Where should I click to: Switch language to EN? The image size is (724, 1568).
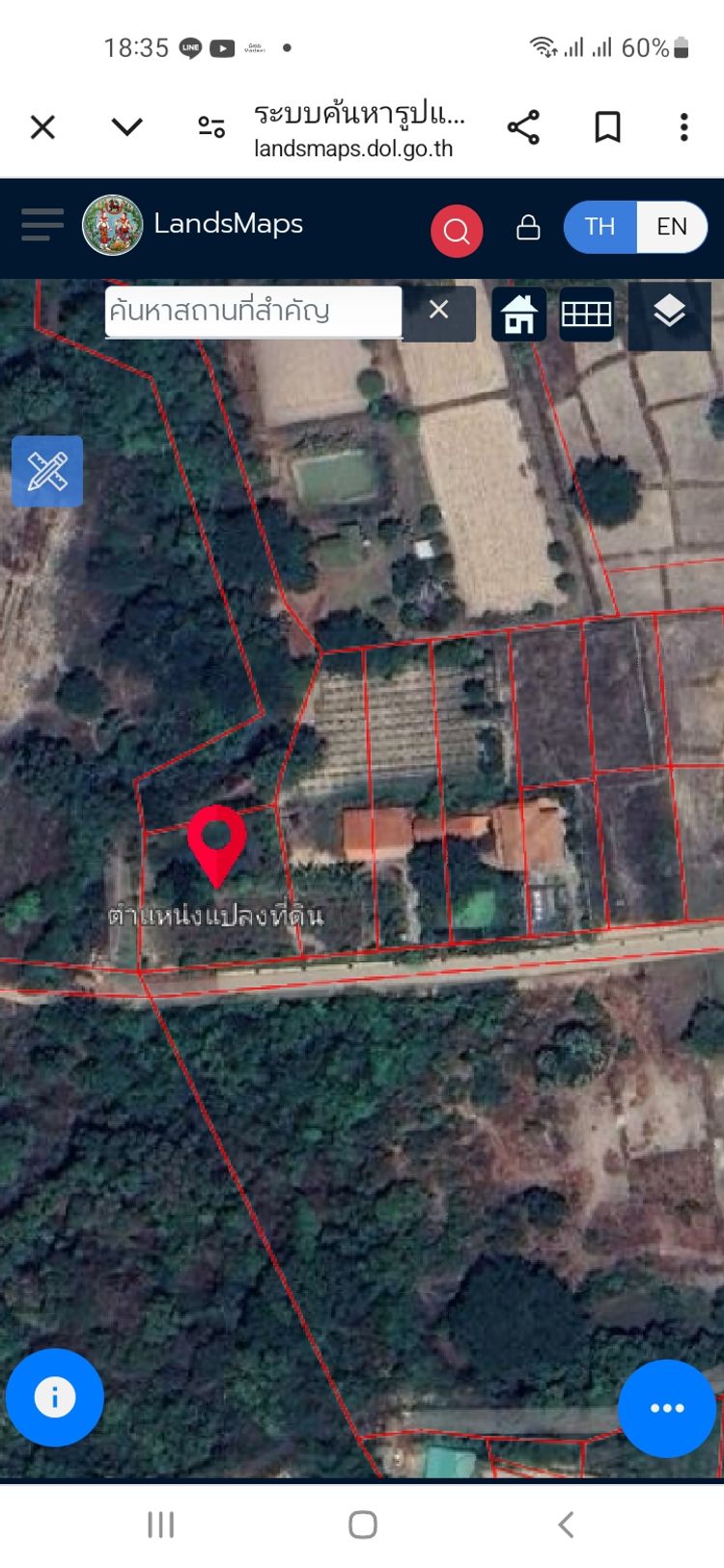click(x=671, y=227)
